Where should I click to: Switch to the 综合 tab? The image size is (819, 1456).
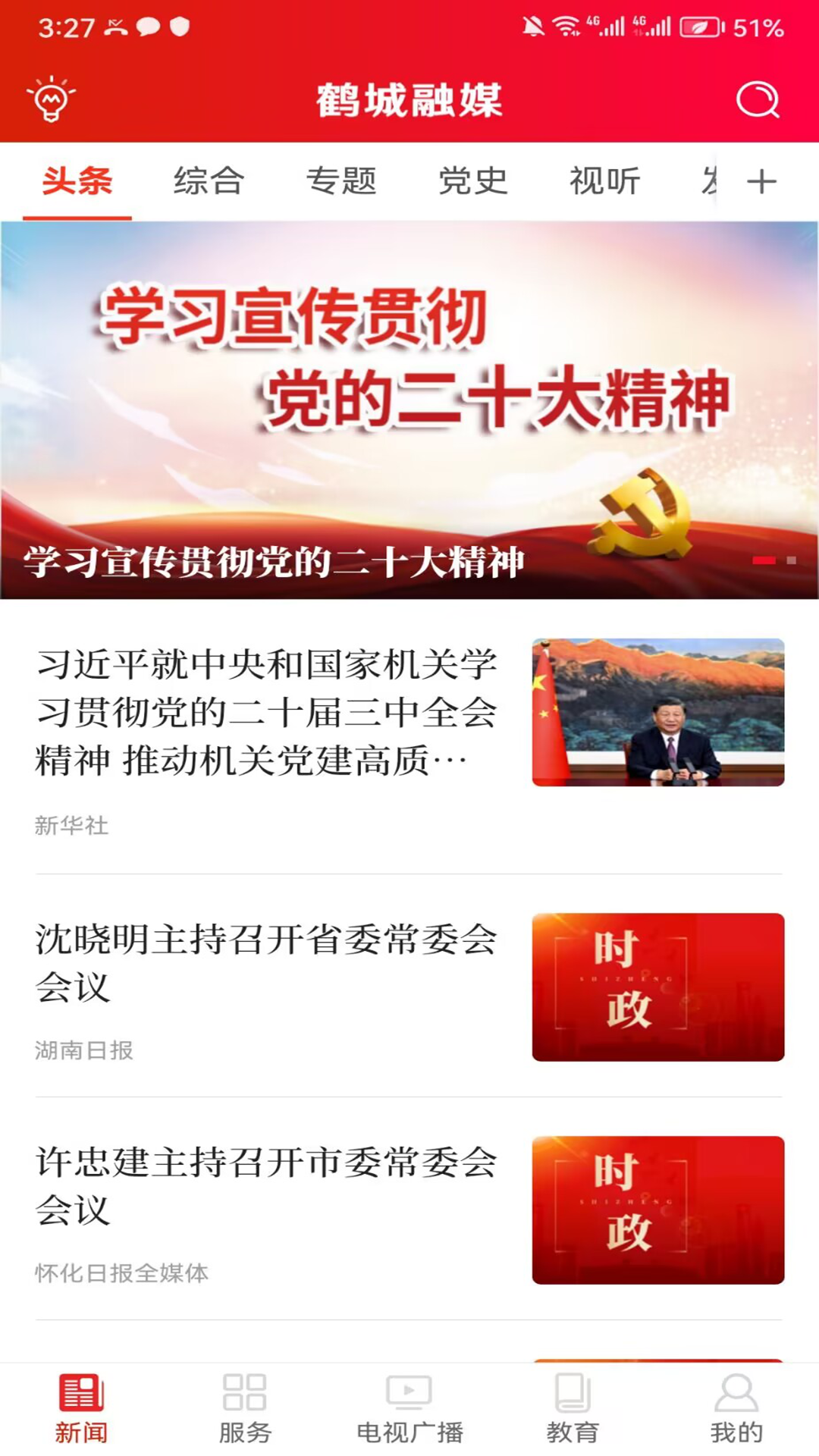[209, 180]
